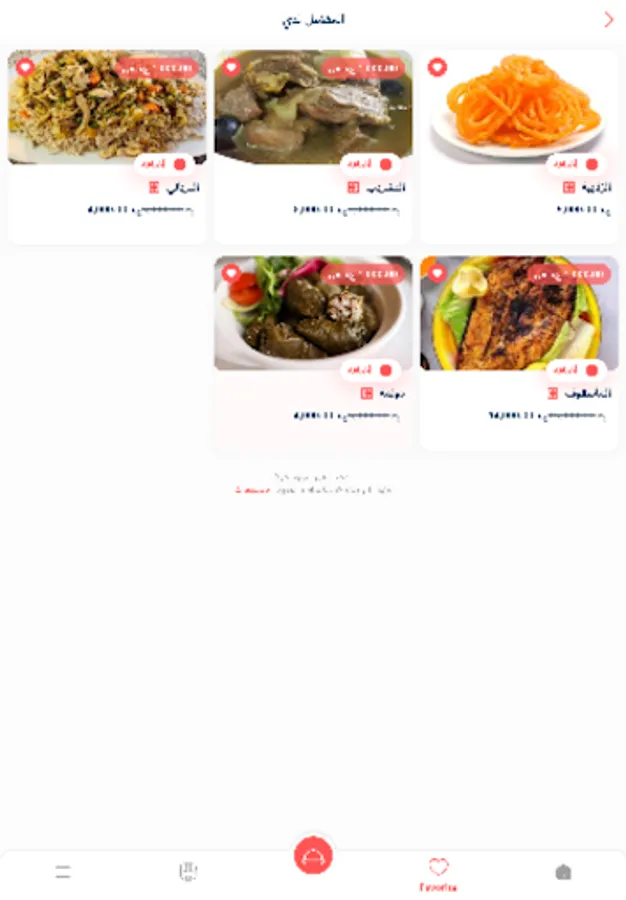The width and height of the screenshot is (626, 900).
Task: Unfavorite the jalebi sweets with its heart
Action: click(x=437, y=67)
